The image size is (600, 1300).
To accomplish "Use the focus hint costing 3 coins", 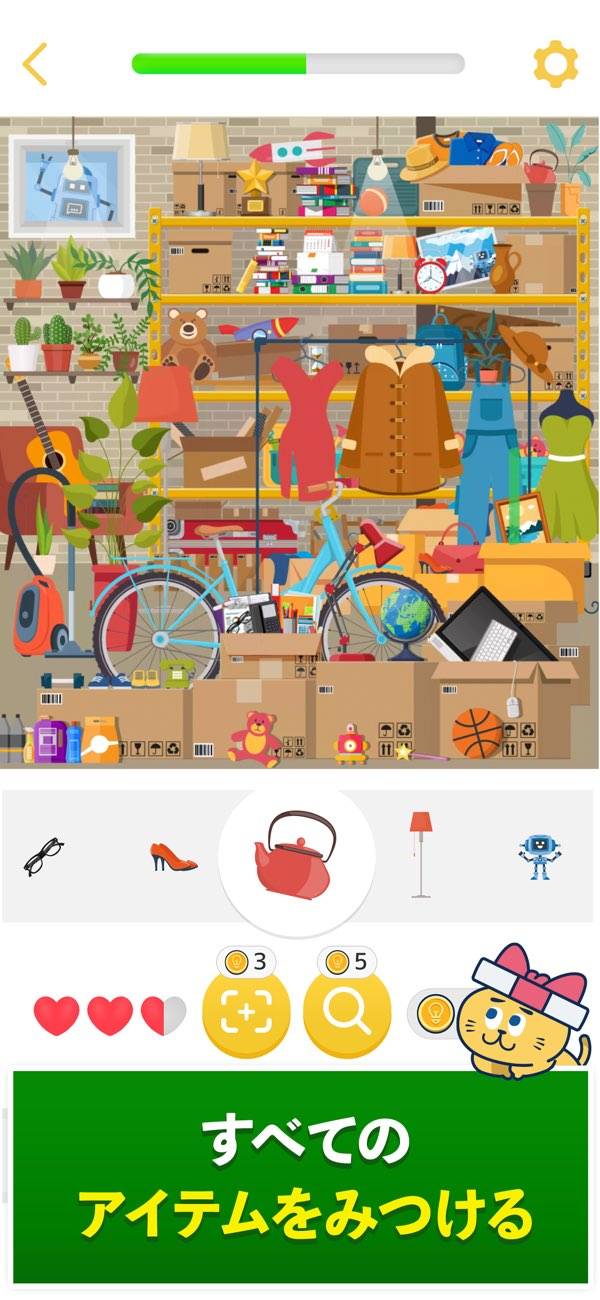I will click(246, 1014).
